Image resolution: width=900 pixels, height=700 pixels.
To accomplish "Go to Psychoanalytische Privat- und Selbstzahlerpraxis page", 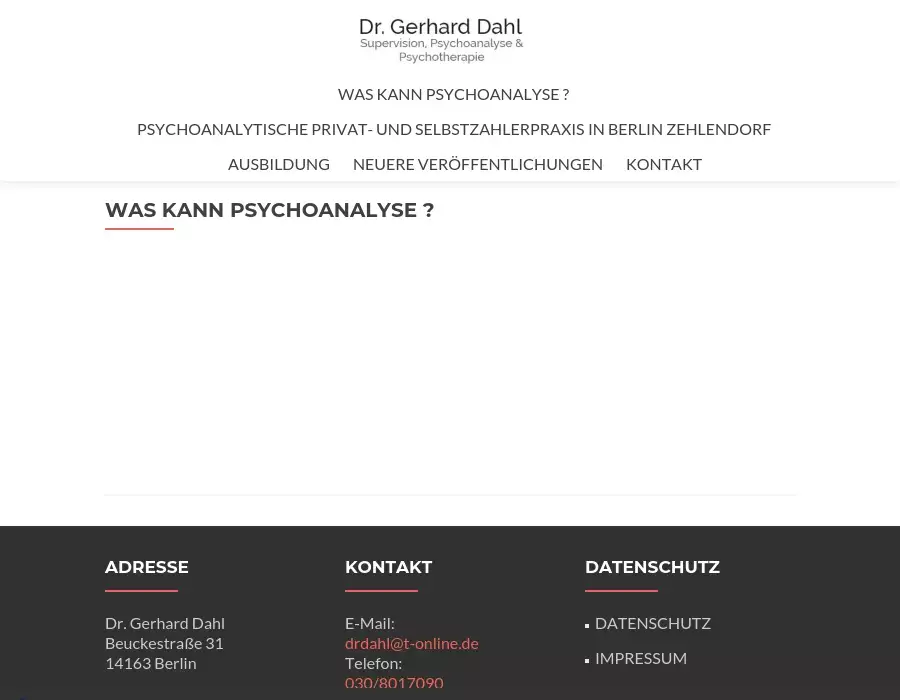I will (x=453, y=129).
